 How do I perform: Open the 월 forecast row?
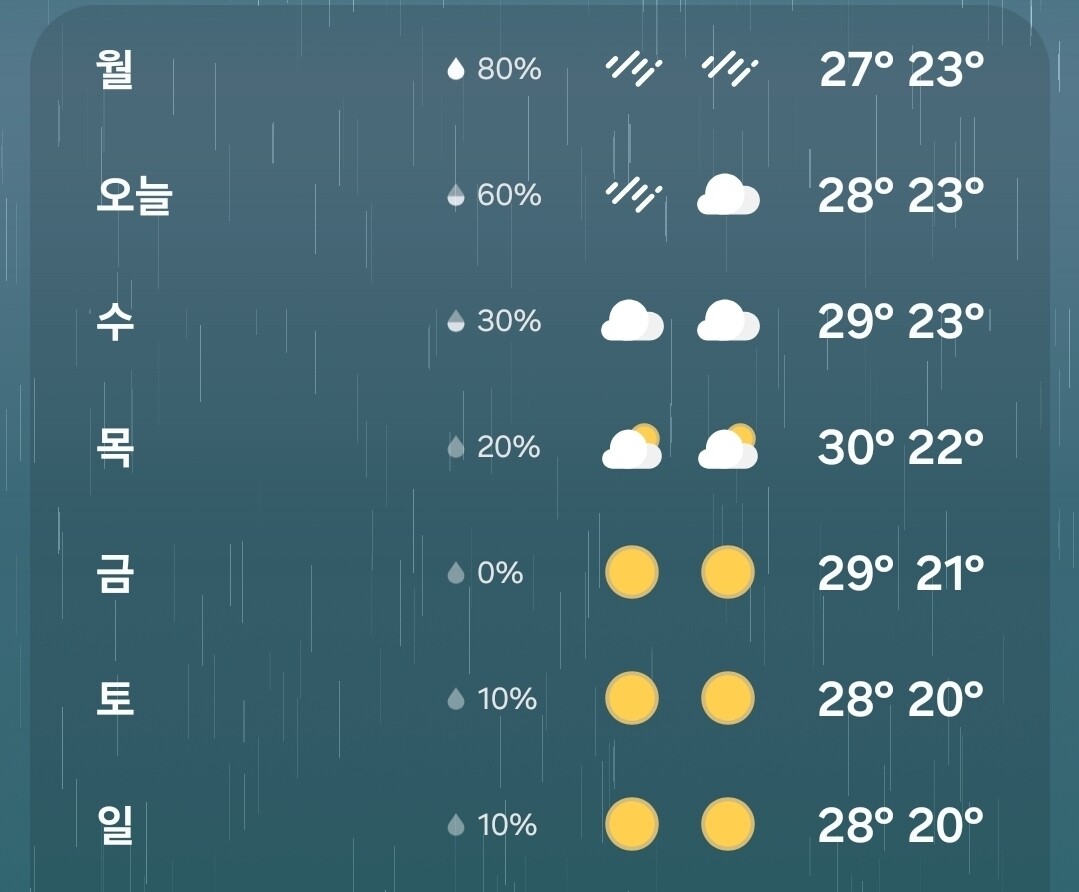point(540,70)
